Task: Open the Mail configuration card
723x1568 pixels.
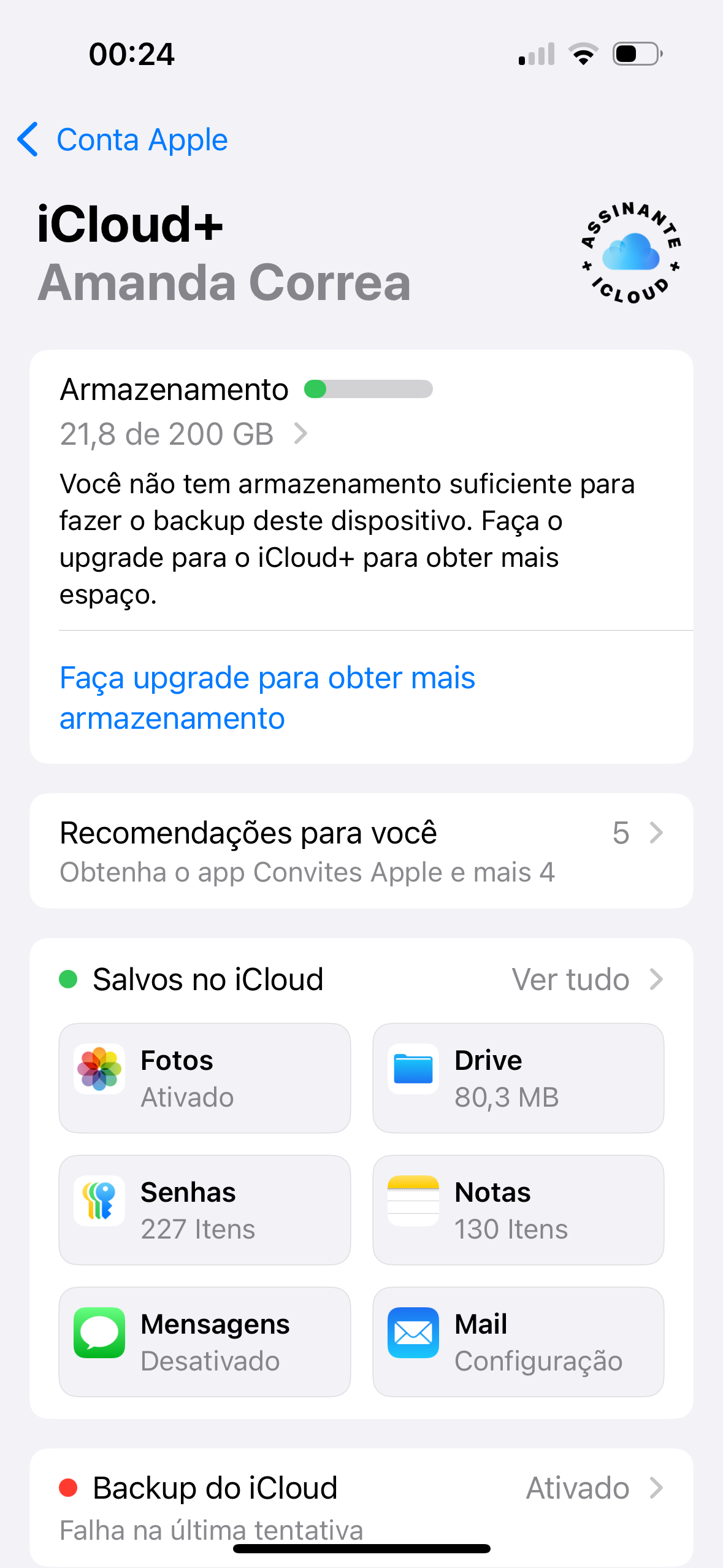Action: (518, 1342)
